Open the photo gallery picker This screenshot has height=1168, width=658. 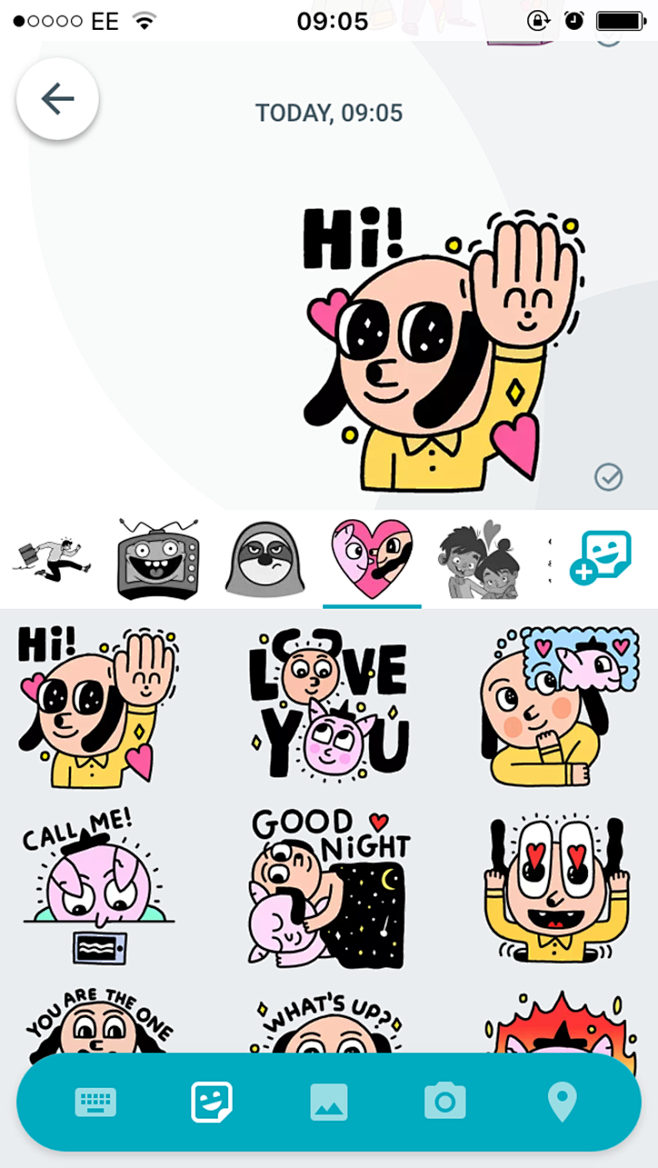(x=329, y=1103)
